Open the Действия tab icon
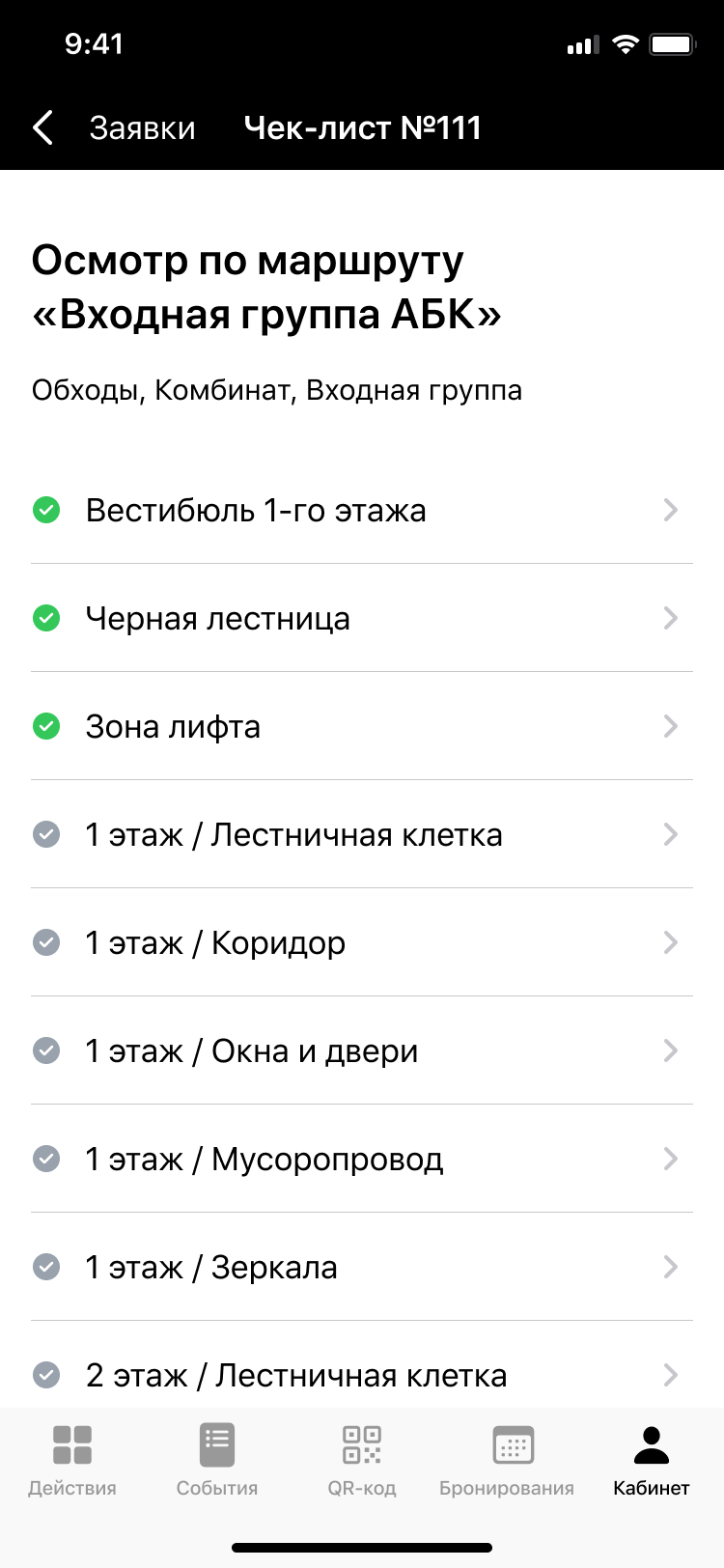724x1568 pixels. [x=72, y=1443]
